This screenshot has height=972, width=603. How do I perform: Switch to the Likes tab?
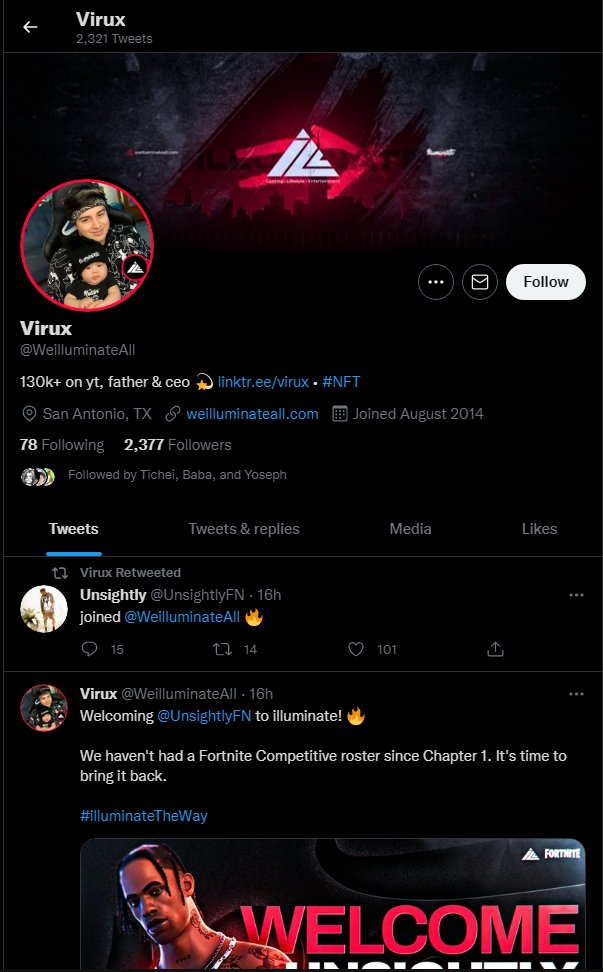tap(539, 528)
